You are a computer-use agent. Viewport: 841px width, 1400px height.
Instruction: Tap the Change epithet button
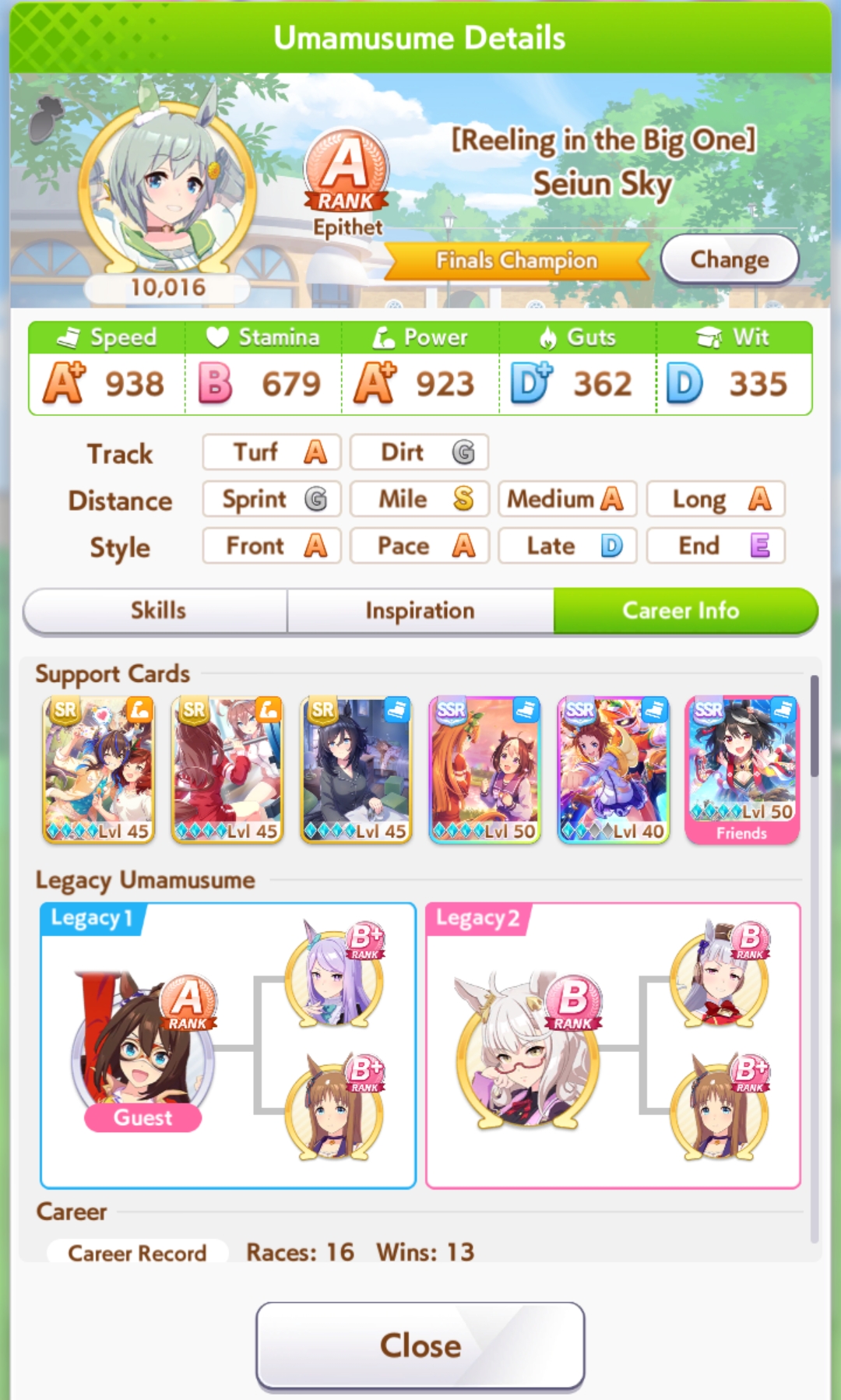(x=730, y=259)
